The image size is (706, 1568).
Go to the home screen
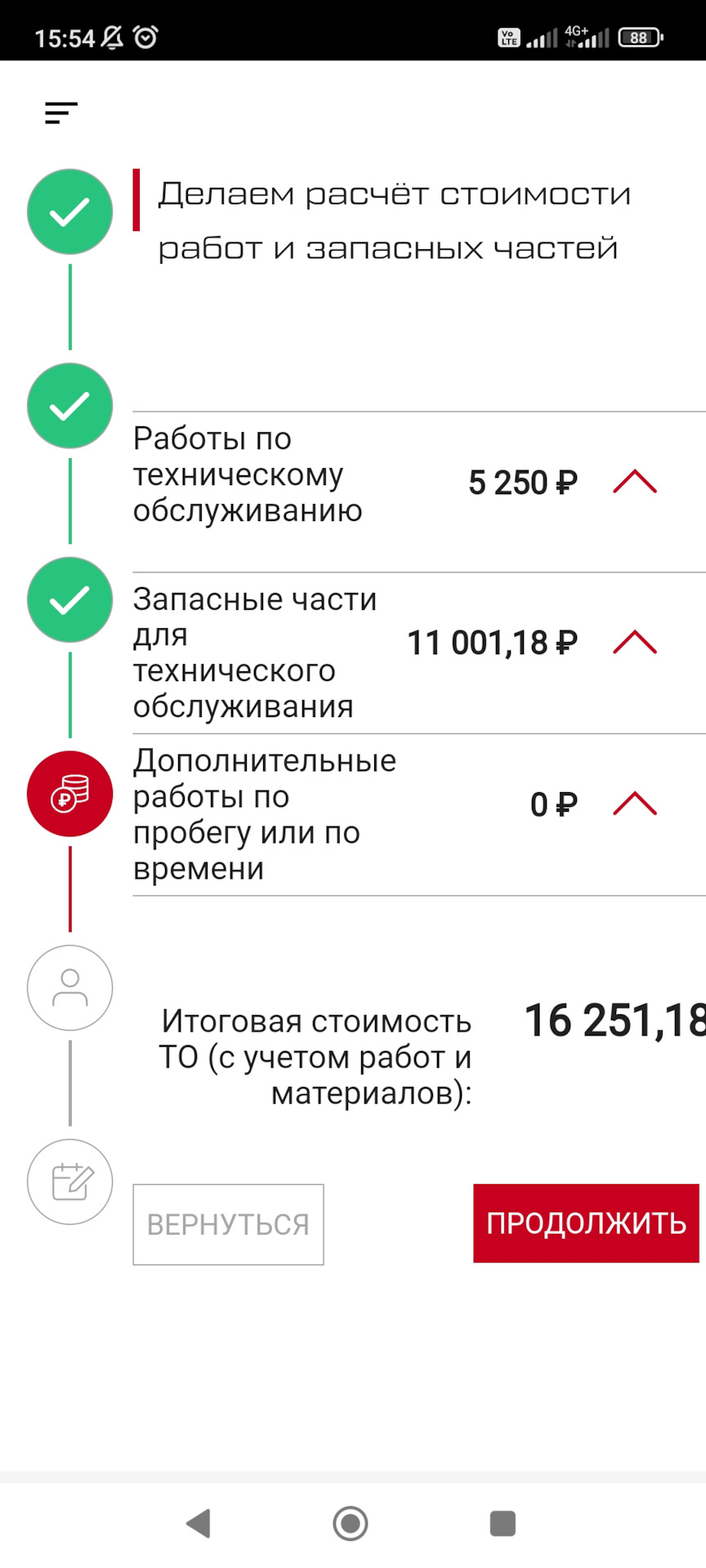(x=351, y=1523)
